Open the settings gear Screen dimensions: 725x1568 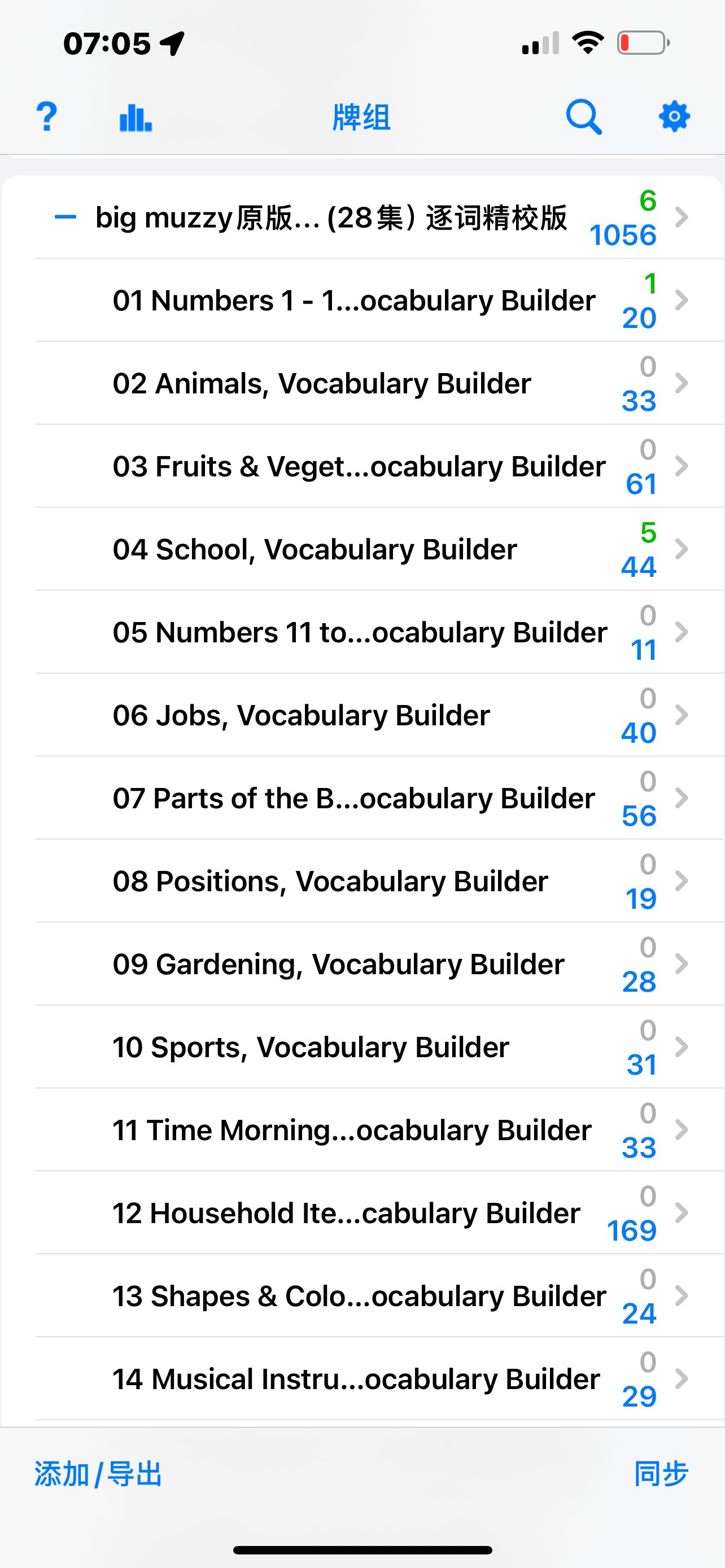pyautogui.click(x=674, y=116)
